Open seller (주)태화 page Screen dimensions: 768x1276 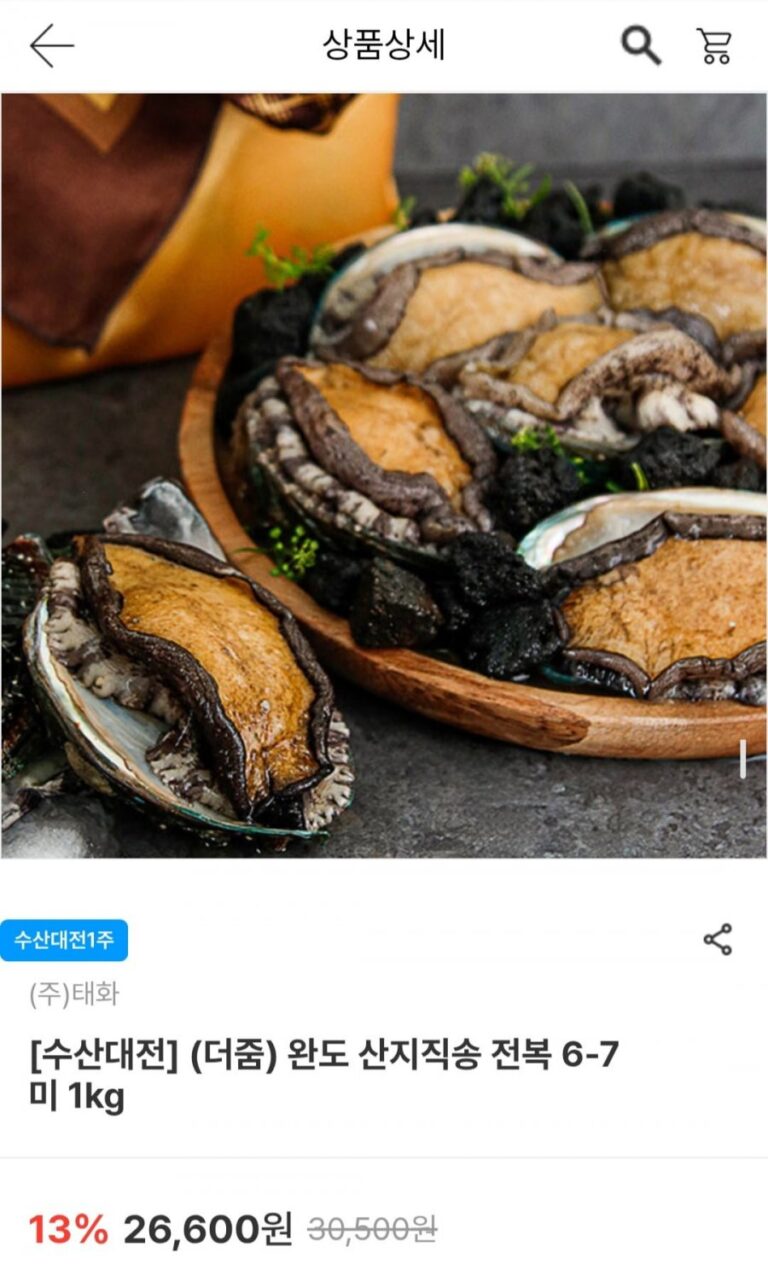pyautogui.click(x=75, y=994)
